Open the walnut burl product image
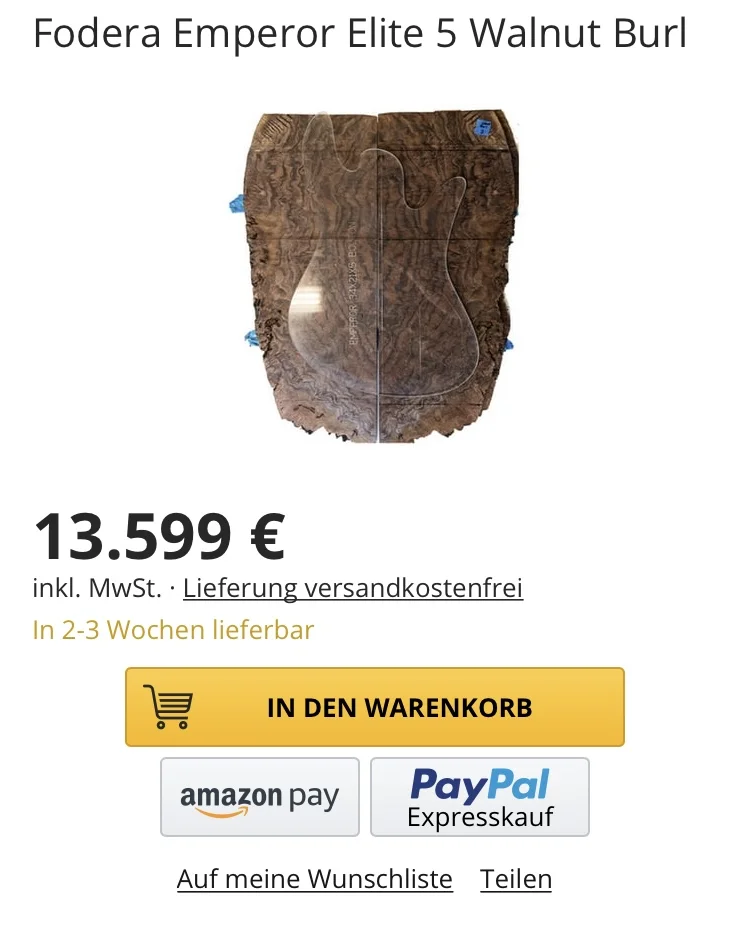Viewport: 750px width, 942px height. [x=375, y=278]
